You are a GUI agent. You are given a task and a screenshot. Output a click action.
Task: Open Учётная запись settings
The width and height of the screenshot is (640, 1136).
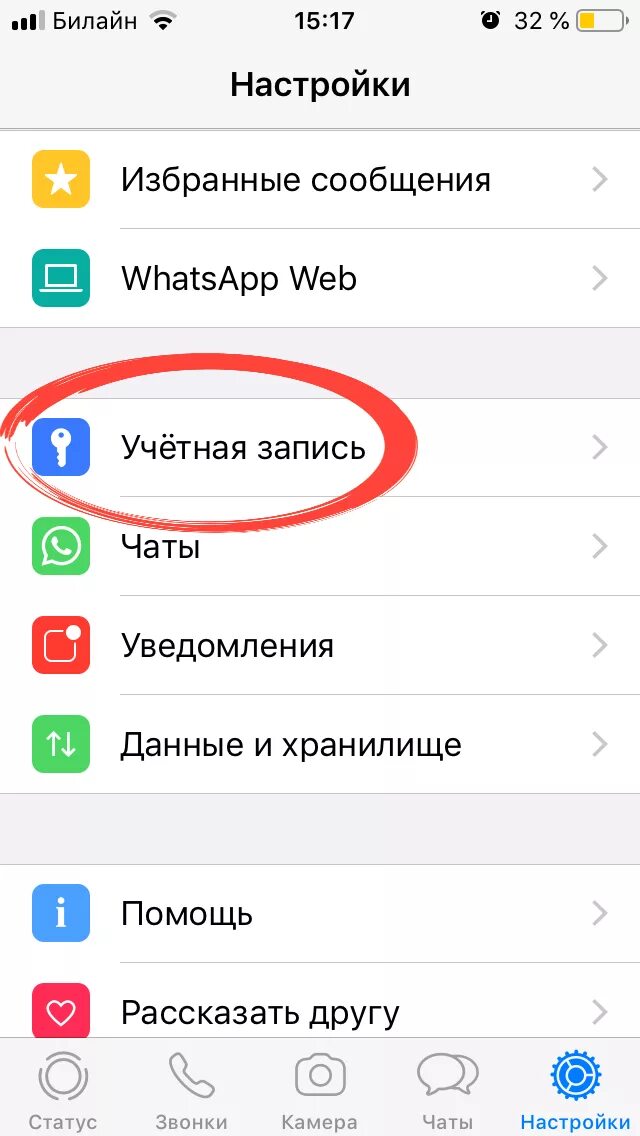point(320,447)
